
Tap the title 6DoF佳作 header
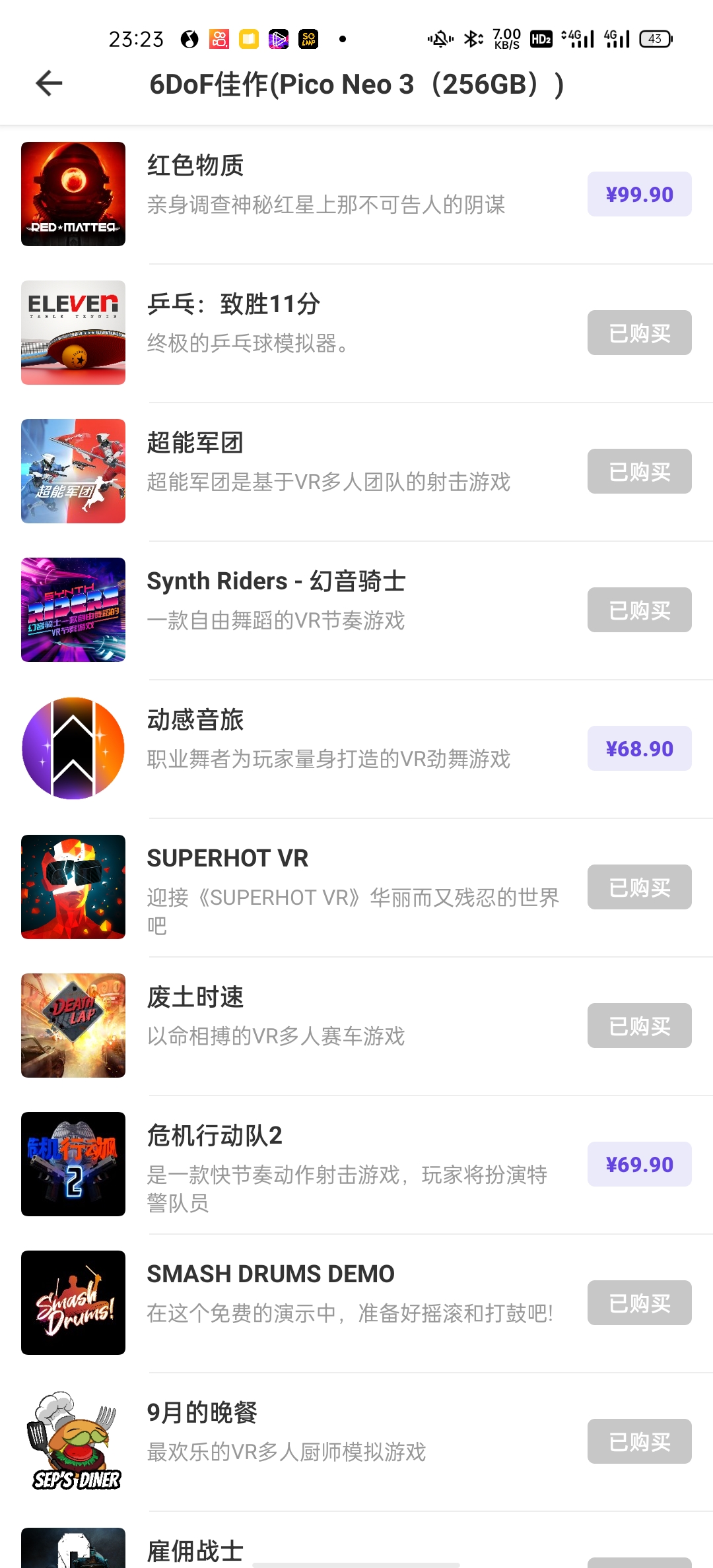pos(356,84)
